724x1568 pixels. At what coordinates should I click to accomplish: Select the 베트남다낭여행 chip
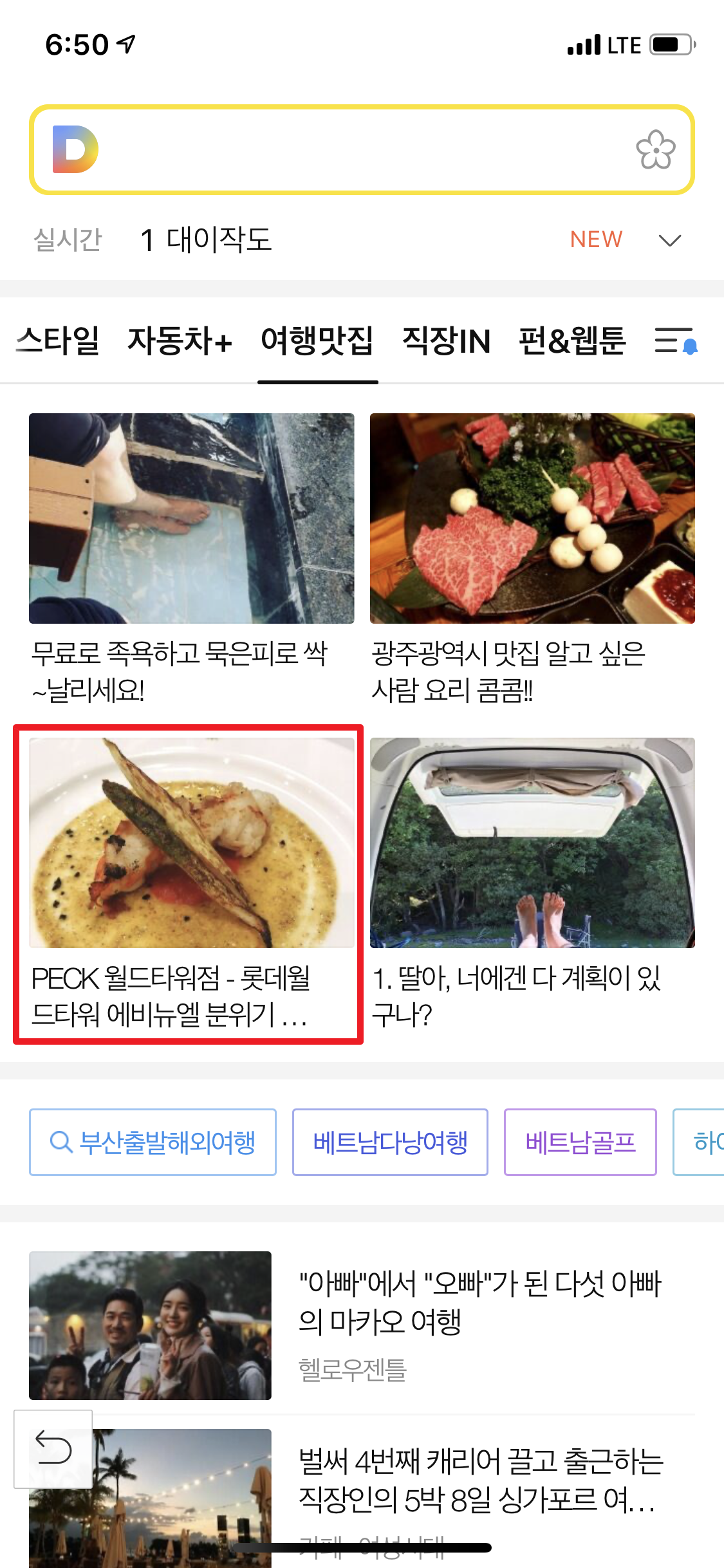click(x=390, y=1142)
